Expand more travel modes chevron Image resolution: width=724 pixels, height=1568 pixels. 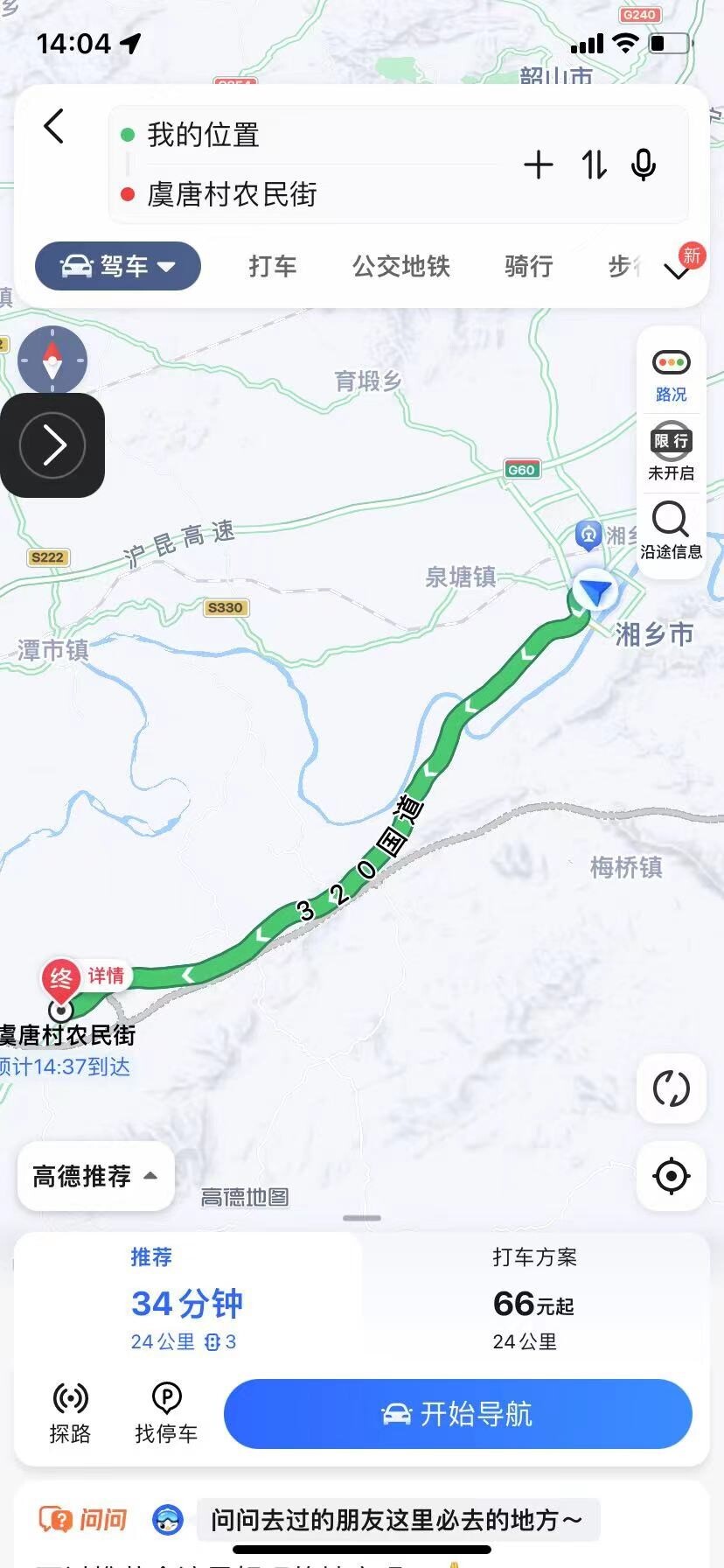click(678, 271)
